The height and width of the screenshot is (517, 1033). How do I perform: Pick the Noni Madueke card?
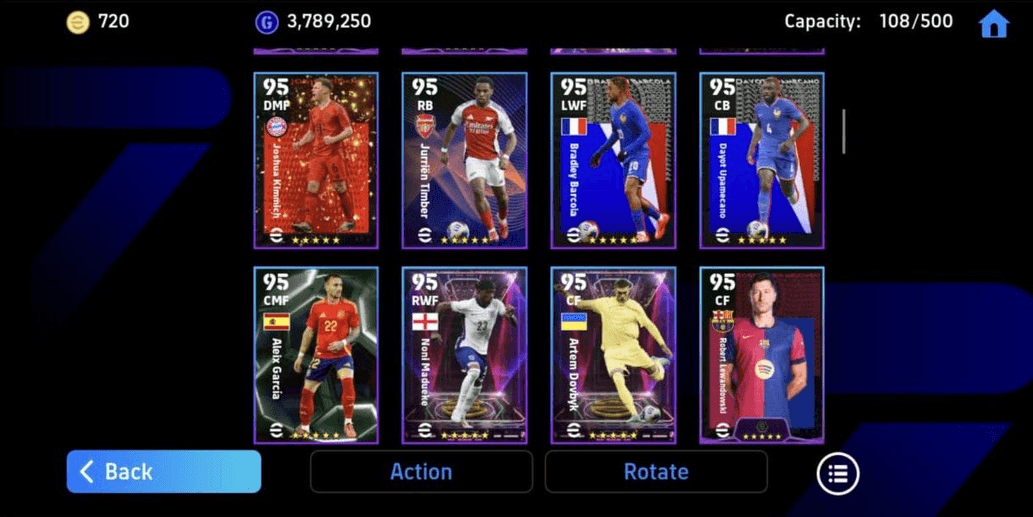(464, 355)
